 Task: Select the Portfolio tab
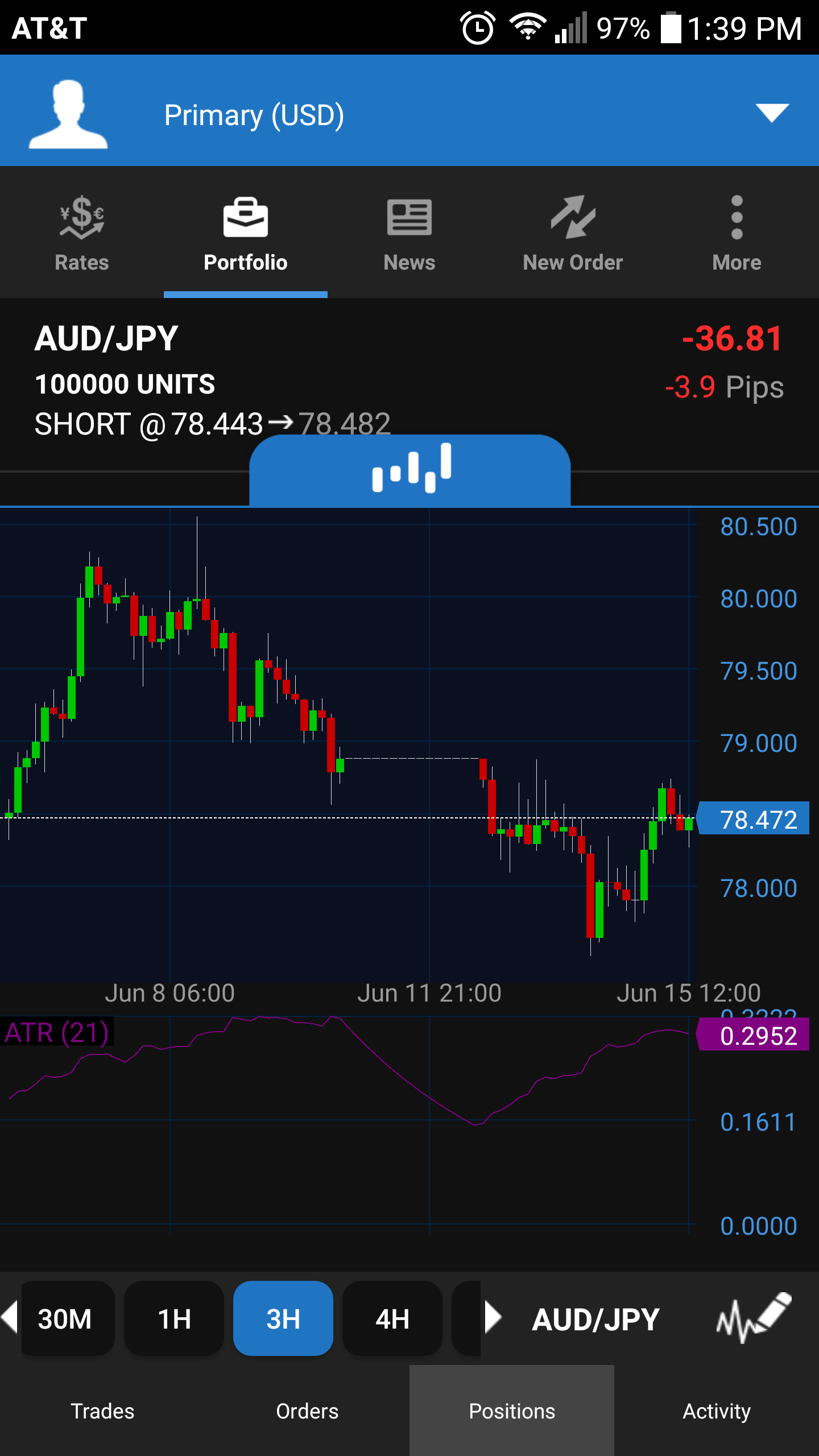pos(246,233)
